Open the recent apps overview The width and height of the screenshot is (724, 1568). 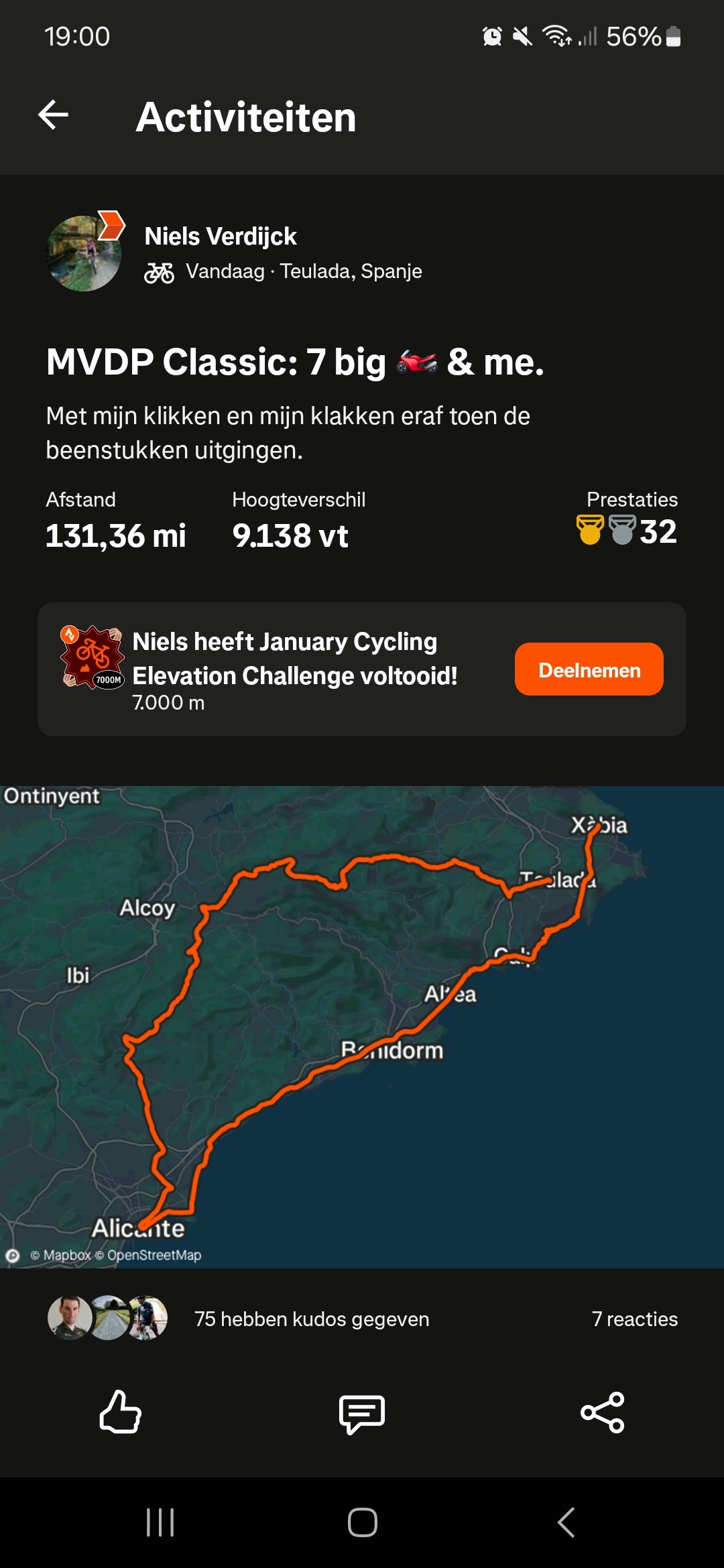tap(160, 1522)
